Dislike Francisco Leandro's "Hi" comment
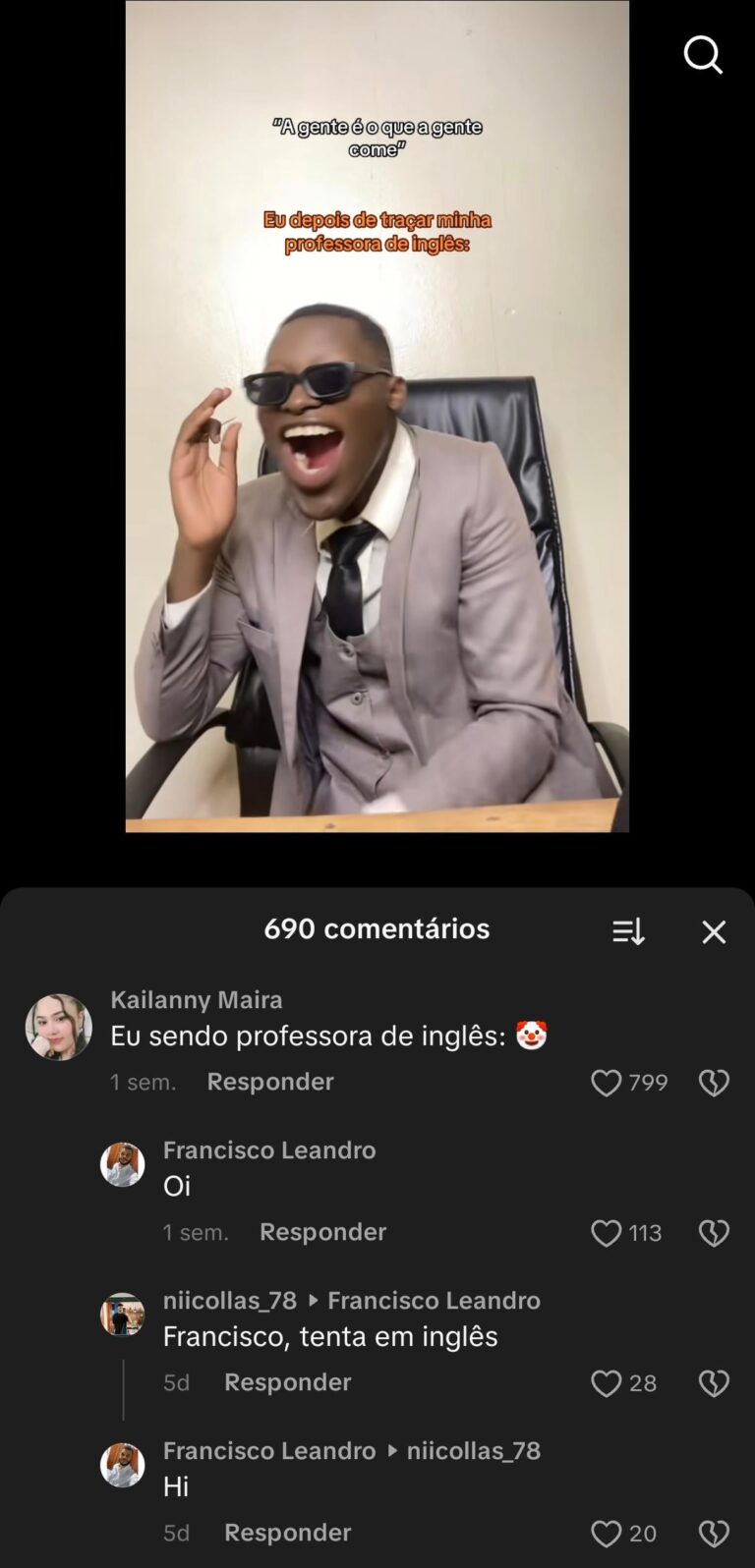Screen dimensions: 755x1568 point(714,1534)
